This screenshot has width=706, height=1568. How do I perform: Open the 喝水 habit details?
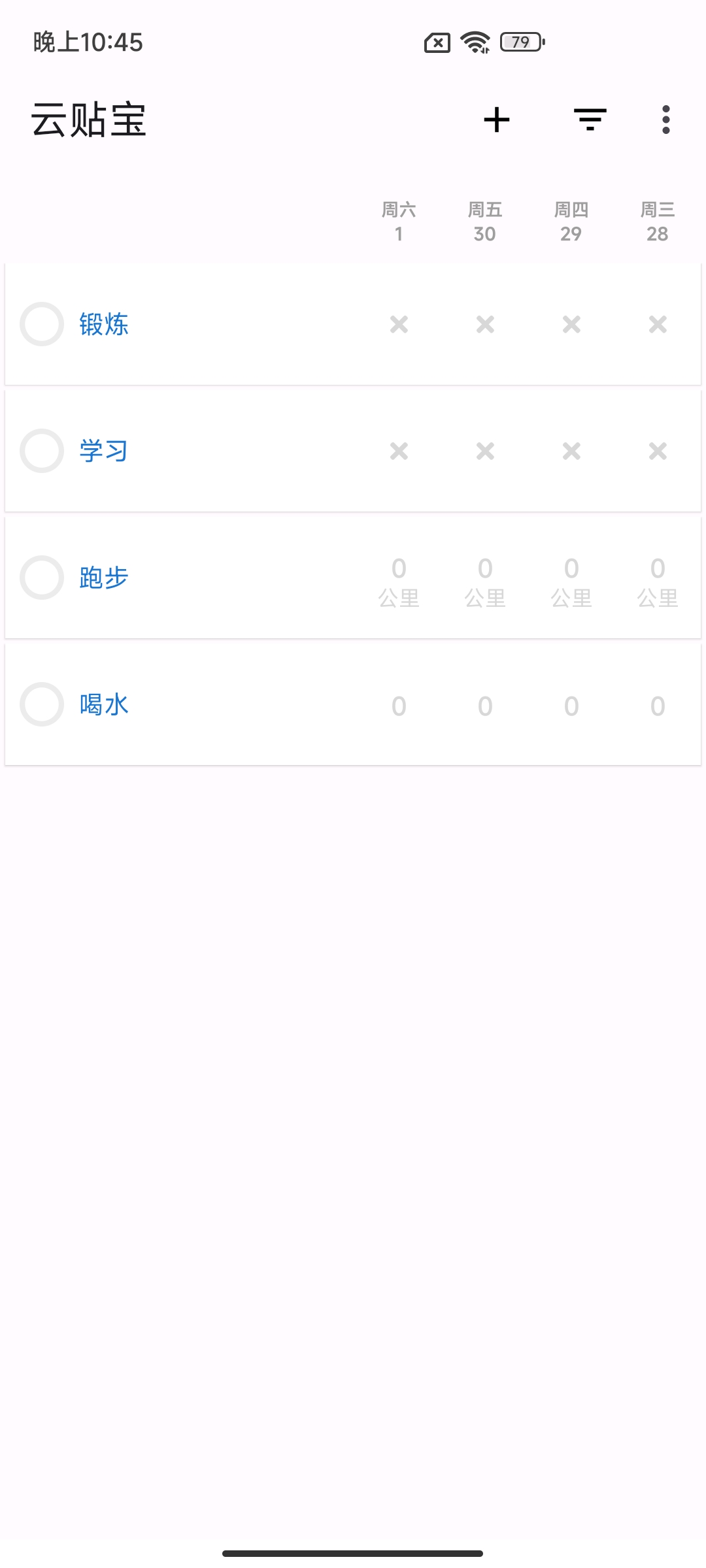[x=102, y=704]
